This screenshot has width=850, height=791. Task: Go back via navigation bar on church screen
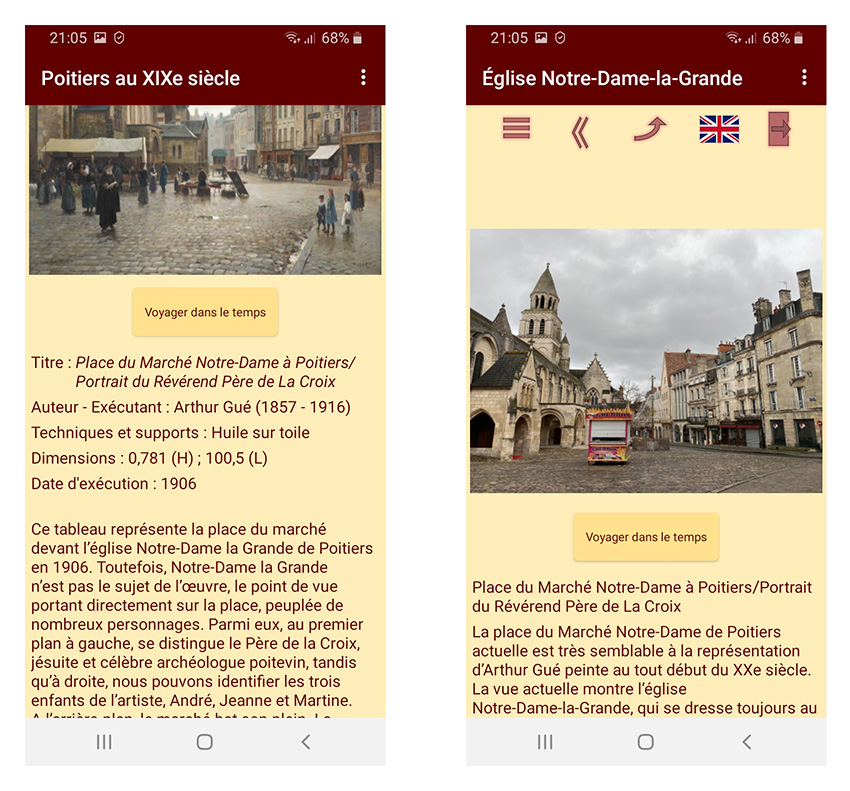[x=747, y=742]
